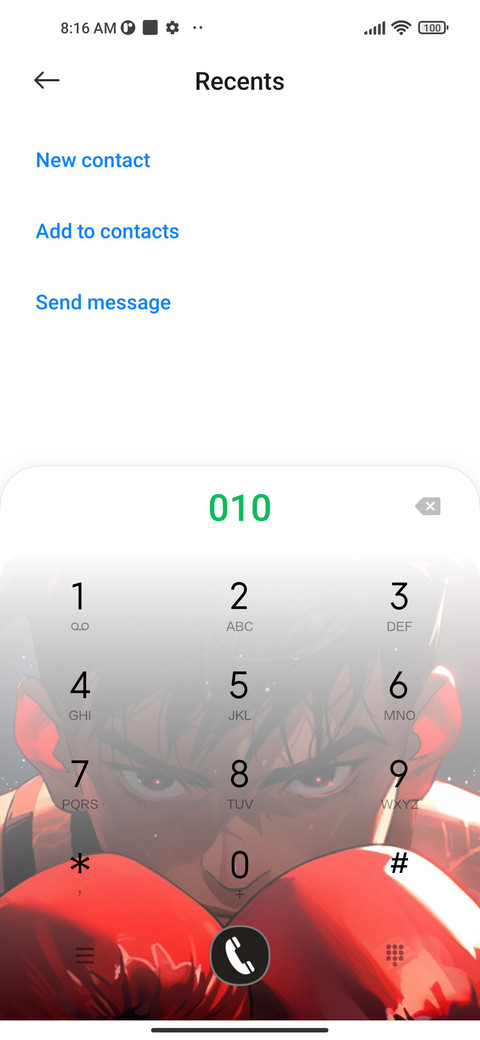Tap New contact
The width and height of the screenshot is (480, 1040).
pyautogui.click(x=93, y=160)
